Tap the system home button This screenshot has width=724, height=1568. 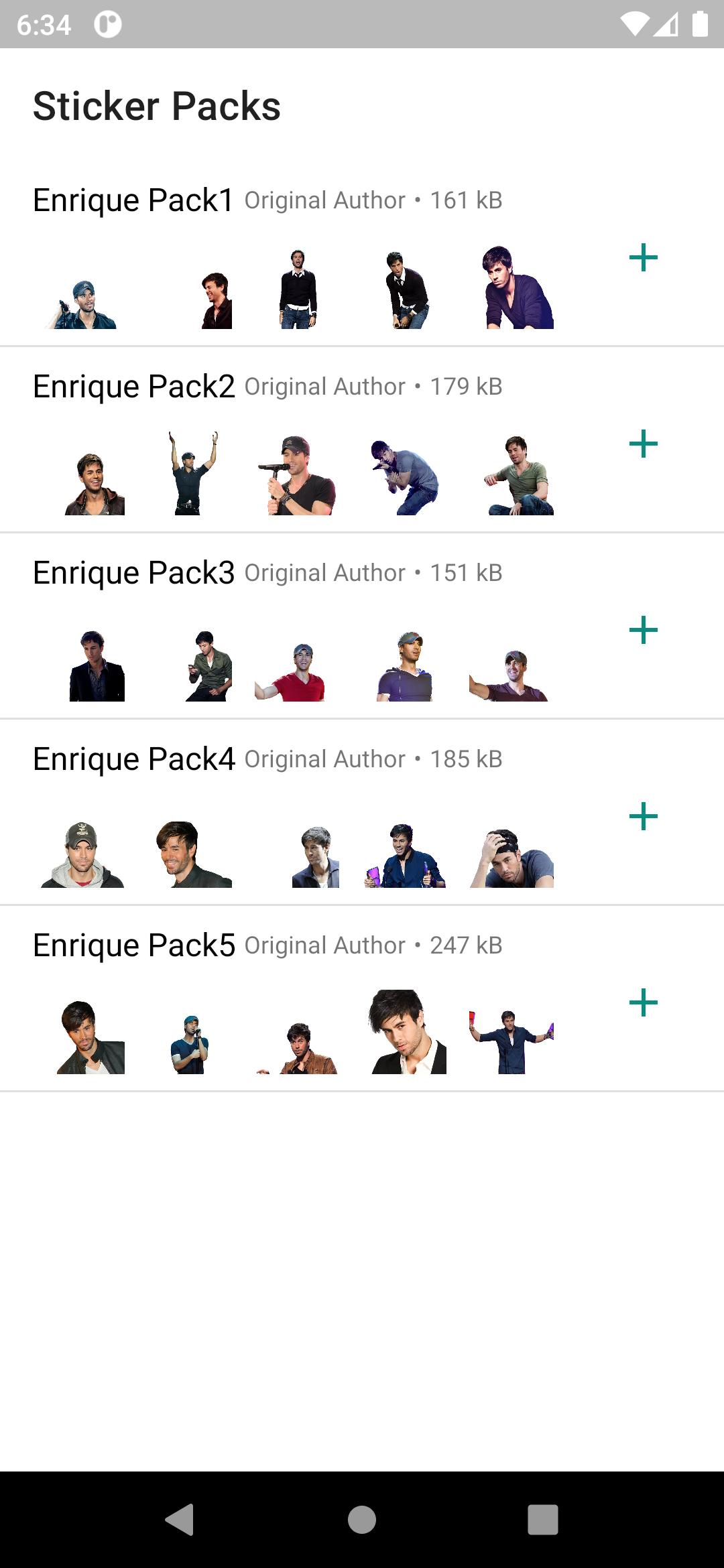(362, 1519)
